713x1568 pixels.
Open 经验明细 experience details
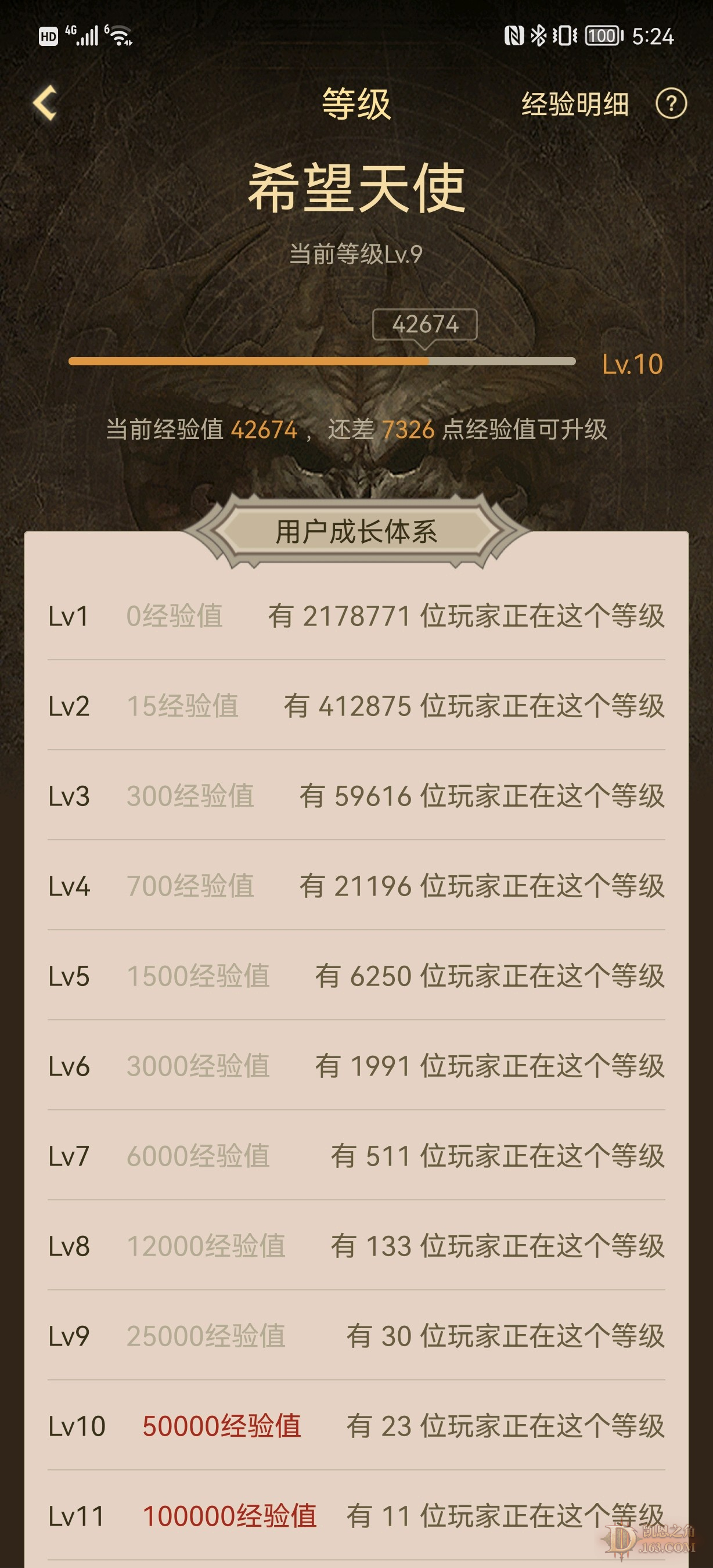click(575, 103)
